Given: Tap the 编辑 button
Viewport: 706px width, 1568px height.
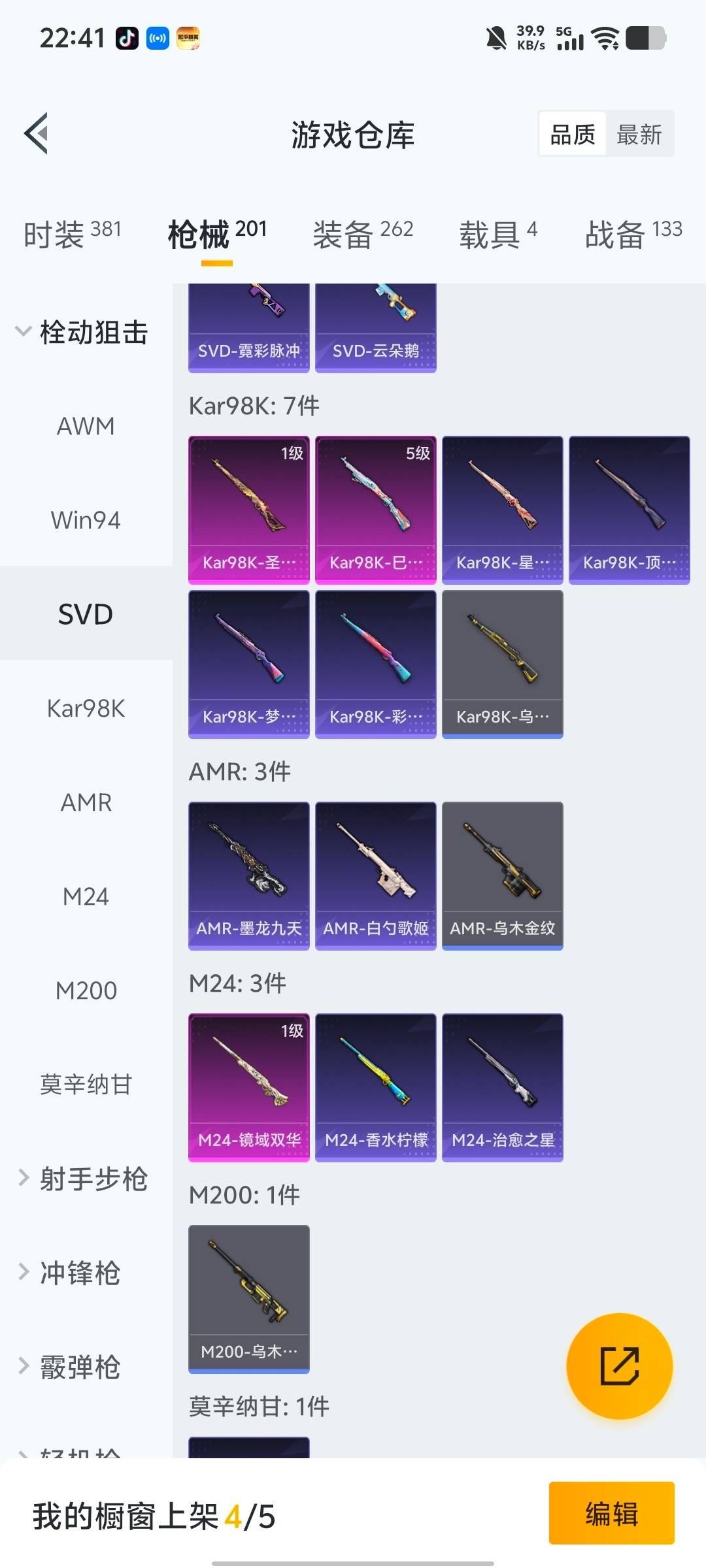Looking at the screenshot, I should [x=611, y=1513].
